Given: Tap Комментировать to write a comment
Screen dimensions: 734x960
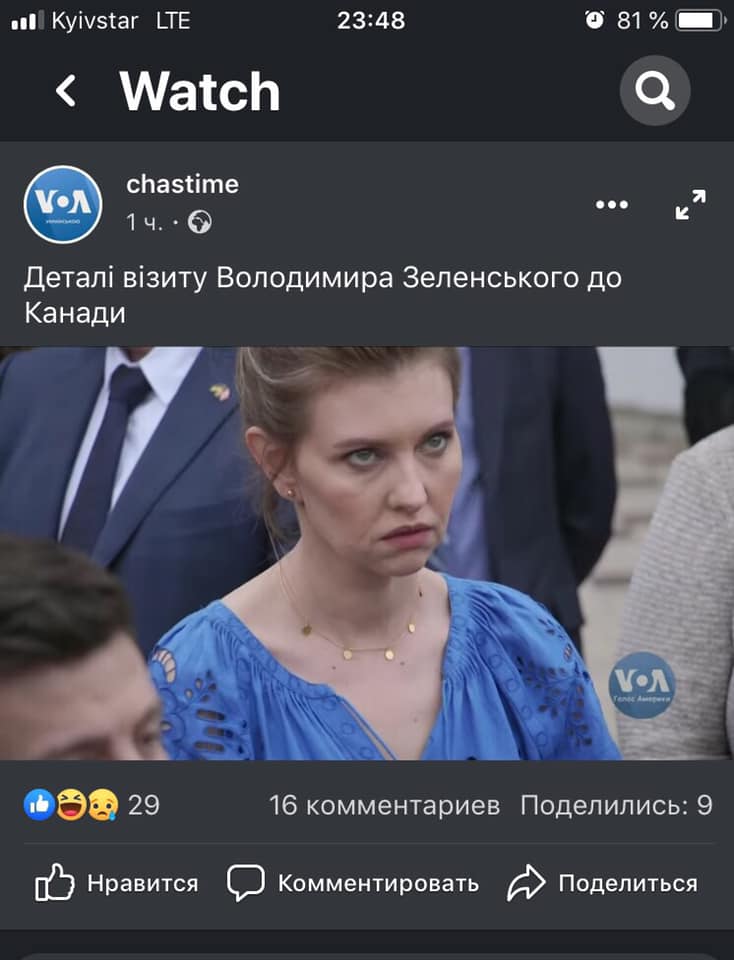Looking at the screenshot, I should pyautogui.click(x=353, y=883).
